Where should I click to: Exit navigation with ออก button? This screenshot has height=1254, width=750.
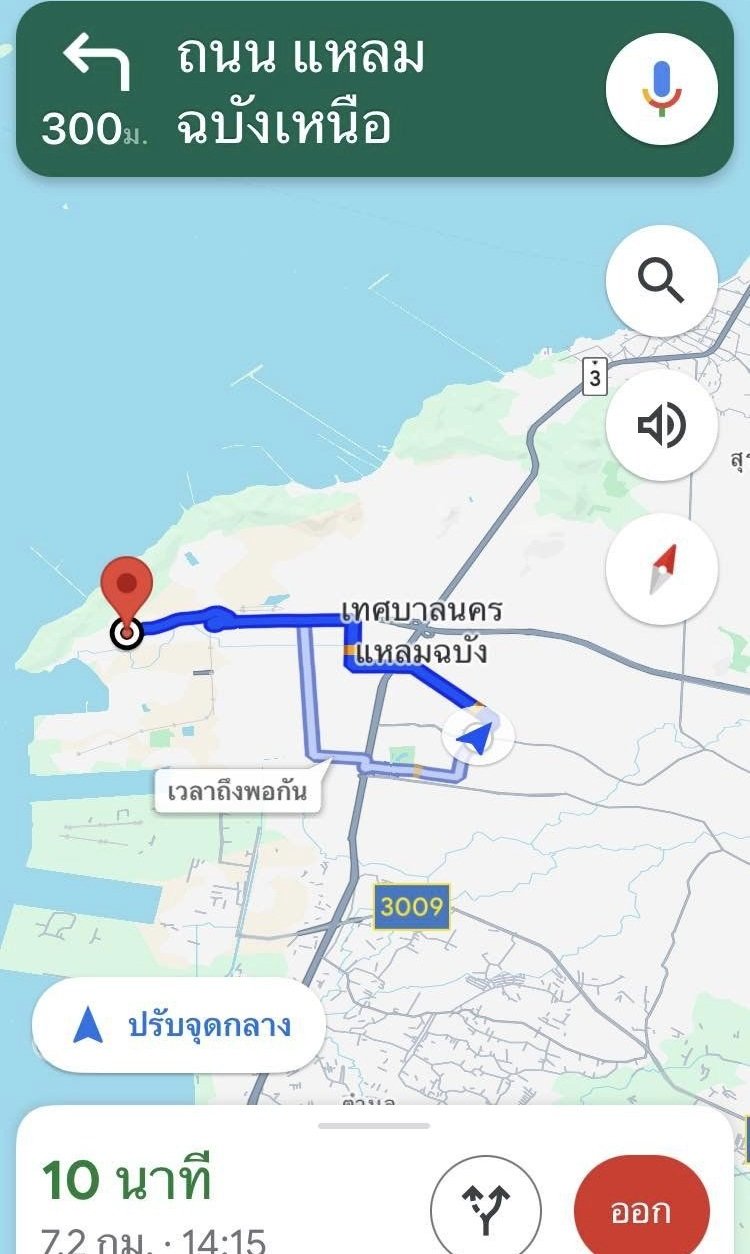(x=641, y=1210)
